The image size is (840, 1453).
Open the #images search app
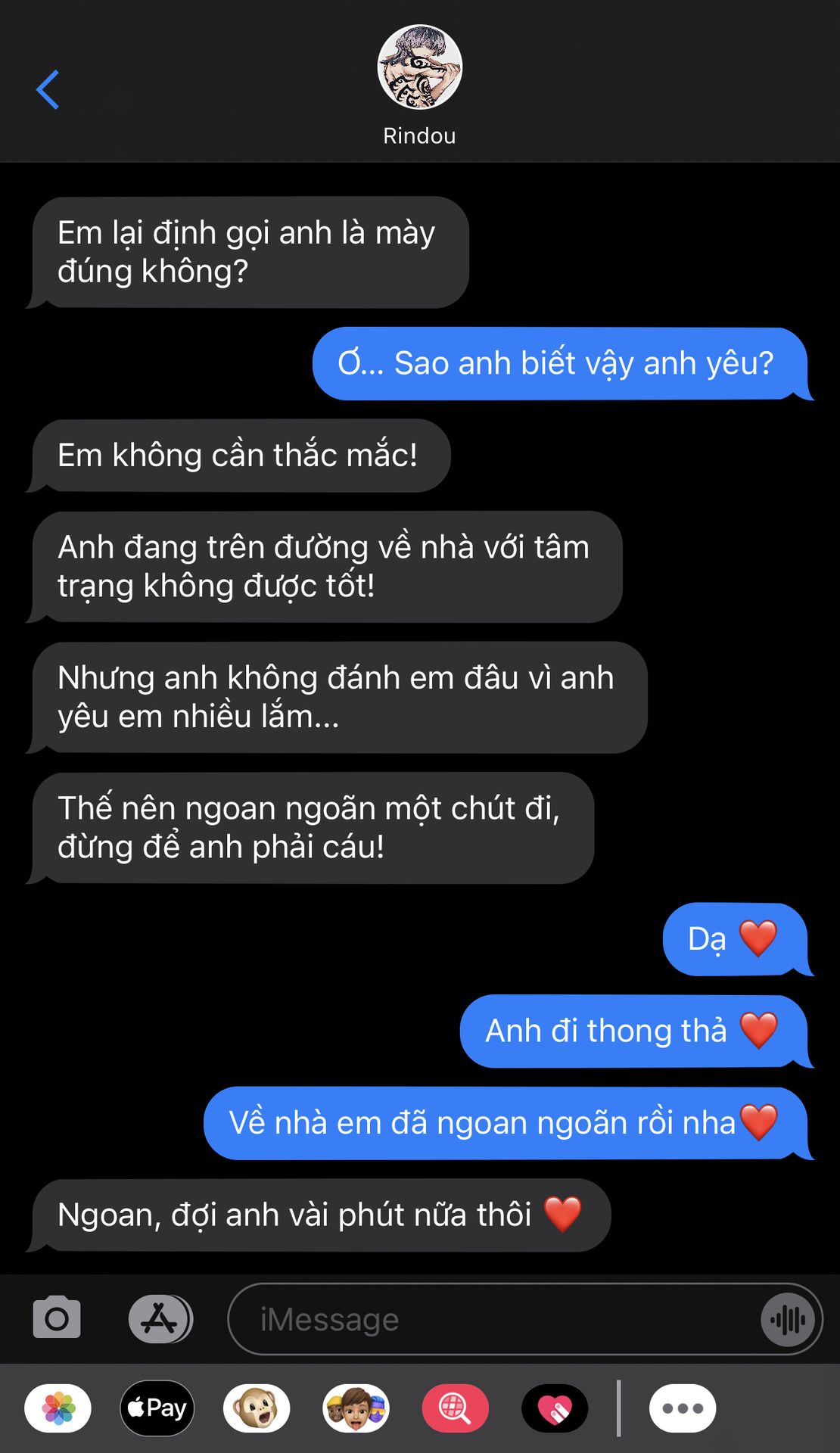pyautogui.click(x=455, y=1408)
